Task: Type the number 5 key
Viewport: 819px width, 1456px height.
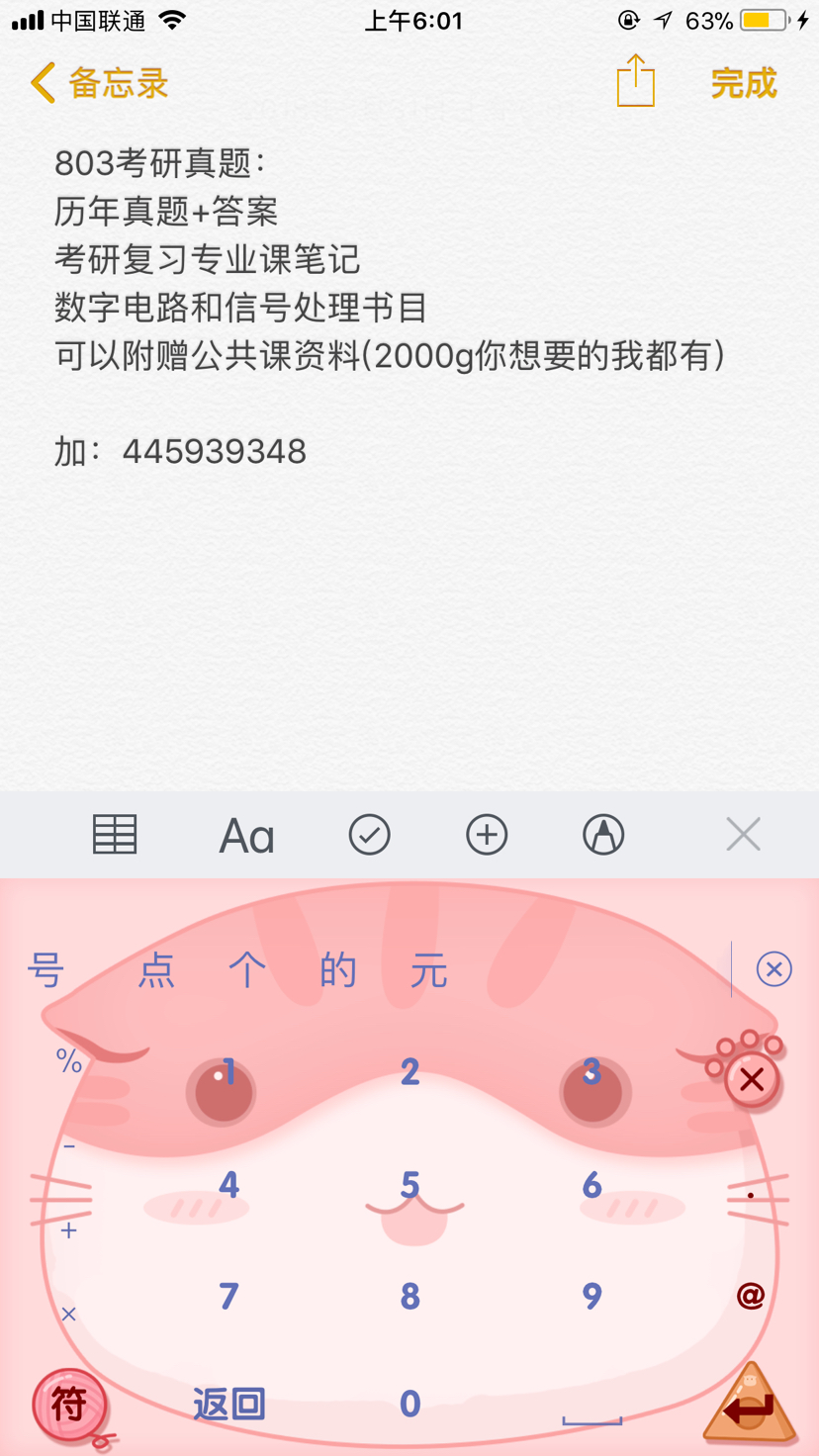Action: click(409, 1184)
